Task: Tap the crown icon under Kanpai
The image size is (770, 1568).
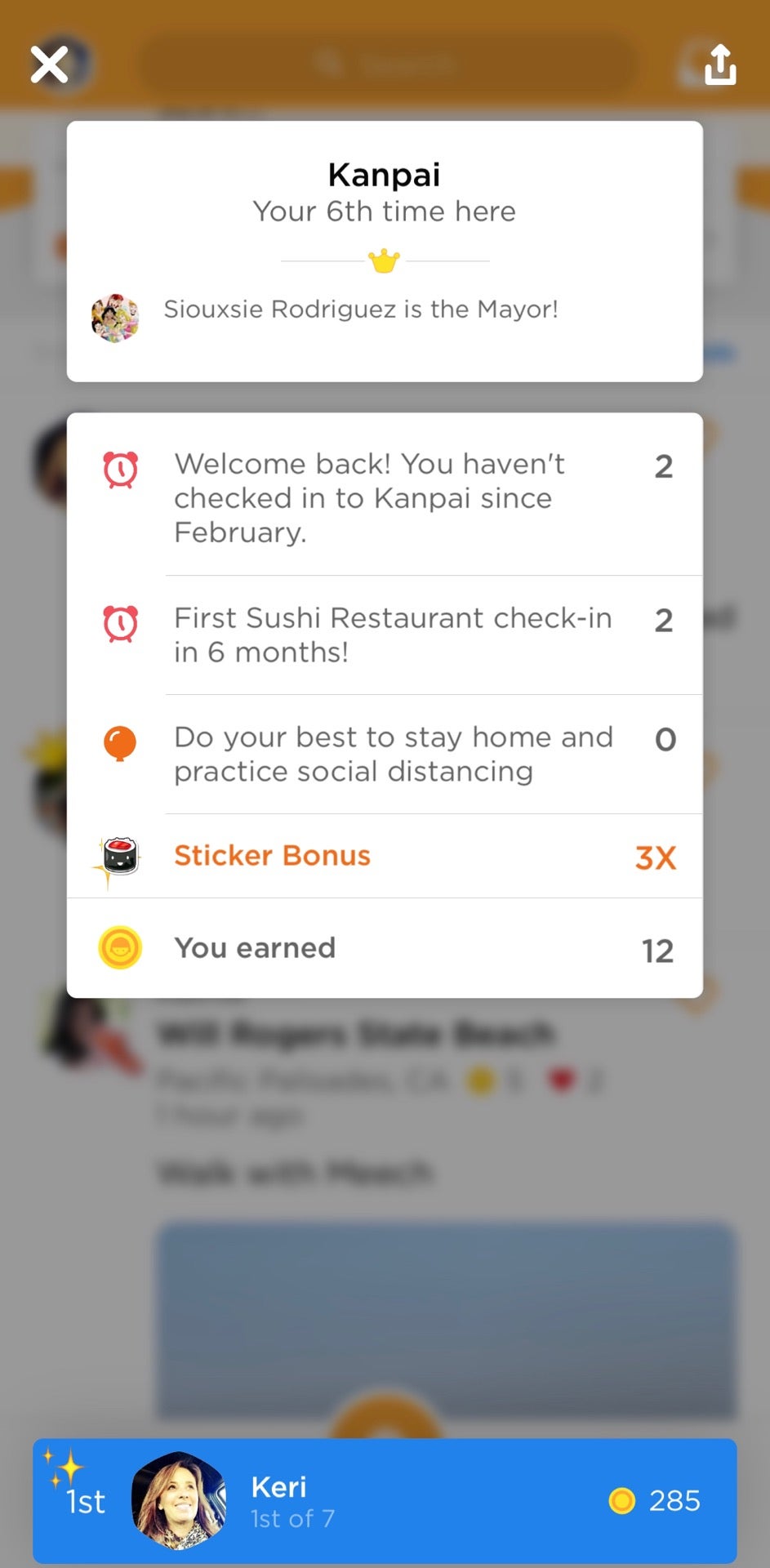Action: (x=384, y=260)
